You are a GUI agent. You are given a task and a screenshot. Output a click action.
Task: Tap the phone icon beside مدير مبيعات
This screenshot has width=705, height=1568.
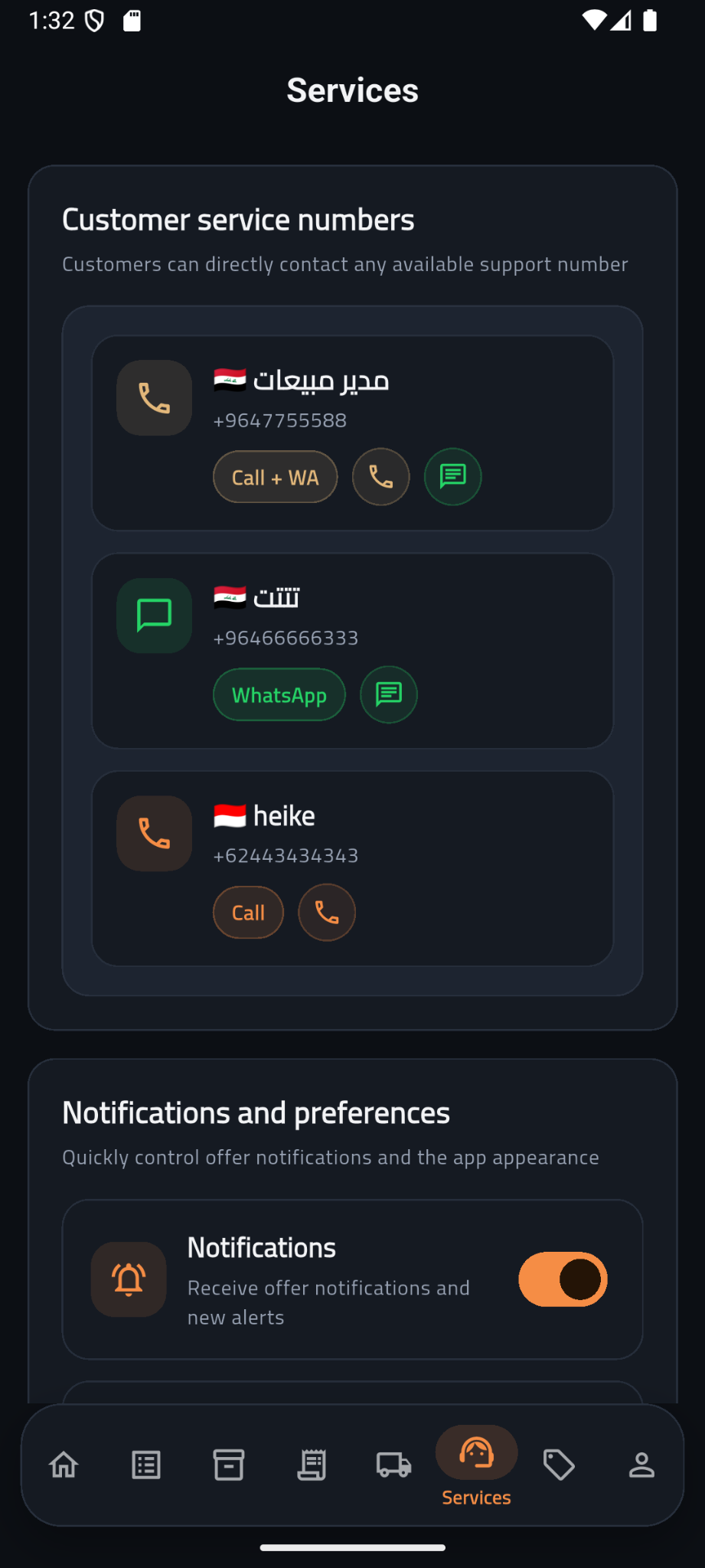click(x=380, y=476)
